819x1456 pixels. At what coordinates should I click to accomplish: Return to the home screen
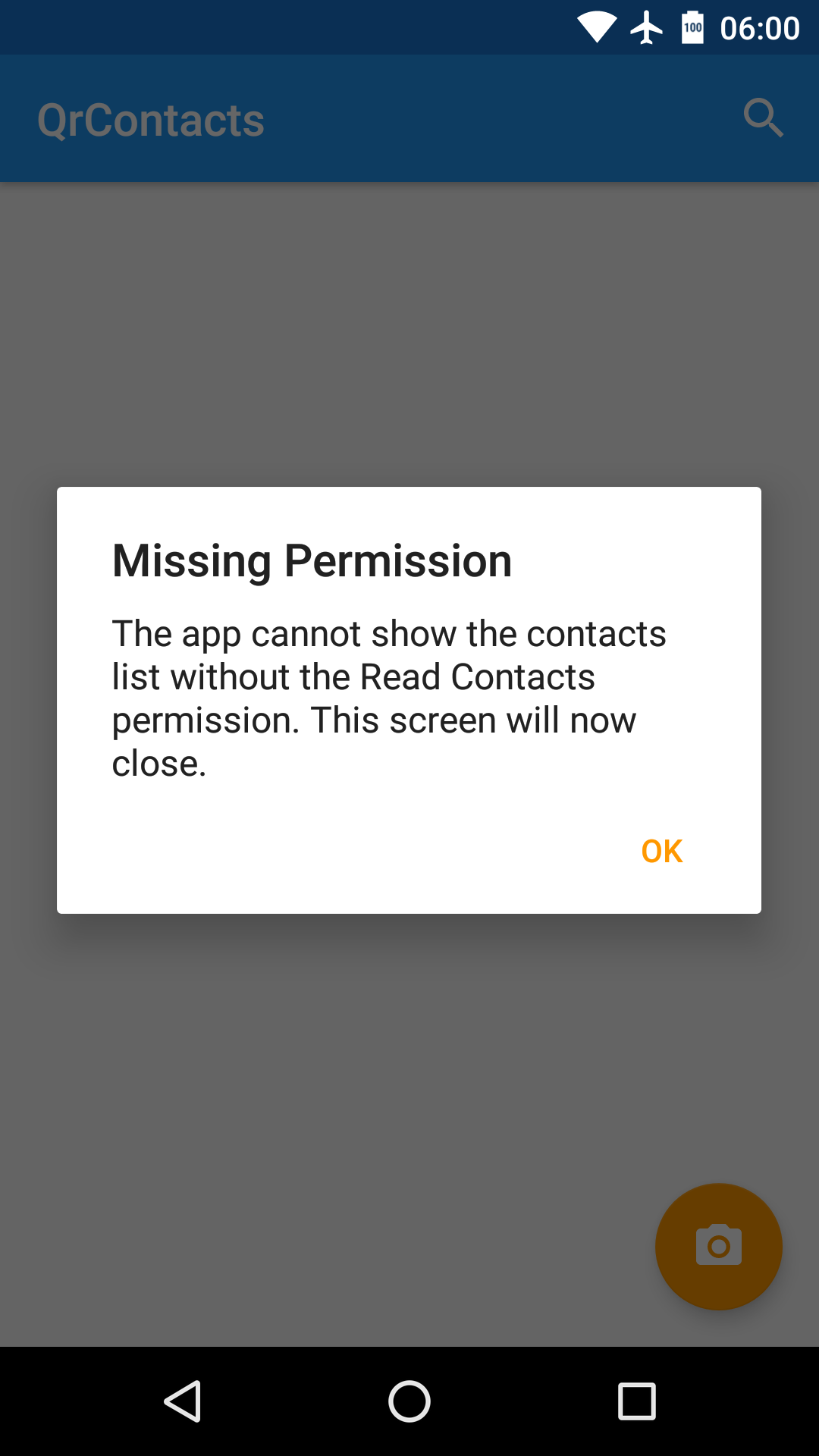[x=409, y=1401]
